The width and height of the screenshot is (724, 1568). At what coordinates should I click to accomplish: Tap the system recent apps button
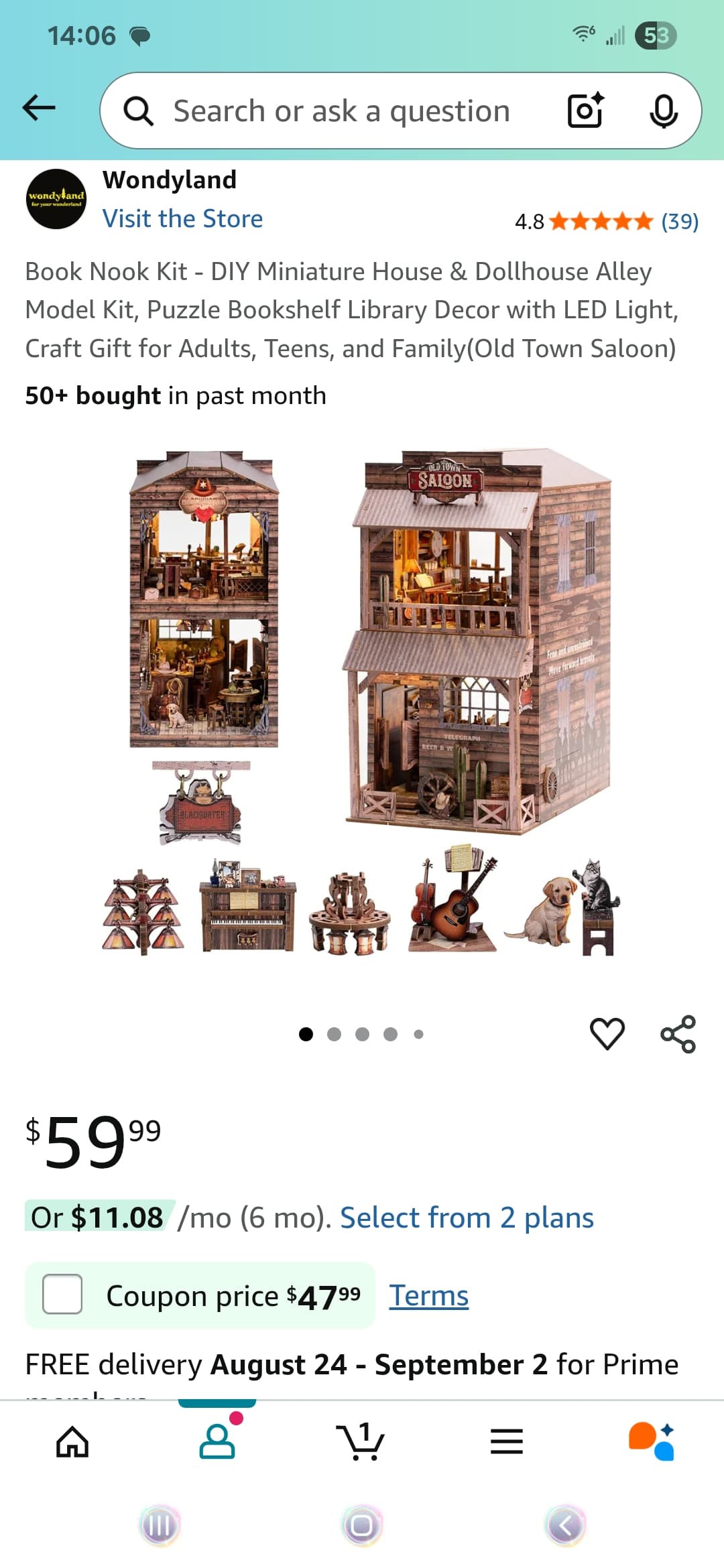coord(160,1526)
